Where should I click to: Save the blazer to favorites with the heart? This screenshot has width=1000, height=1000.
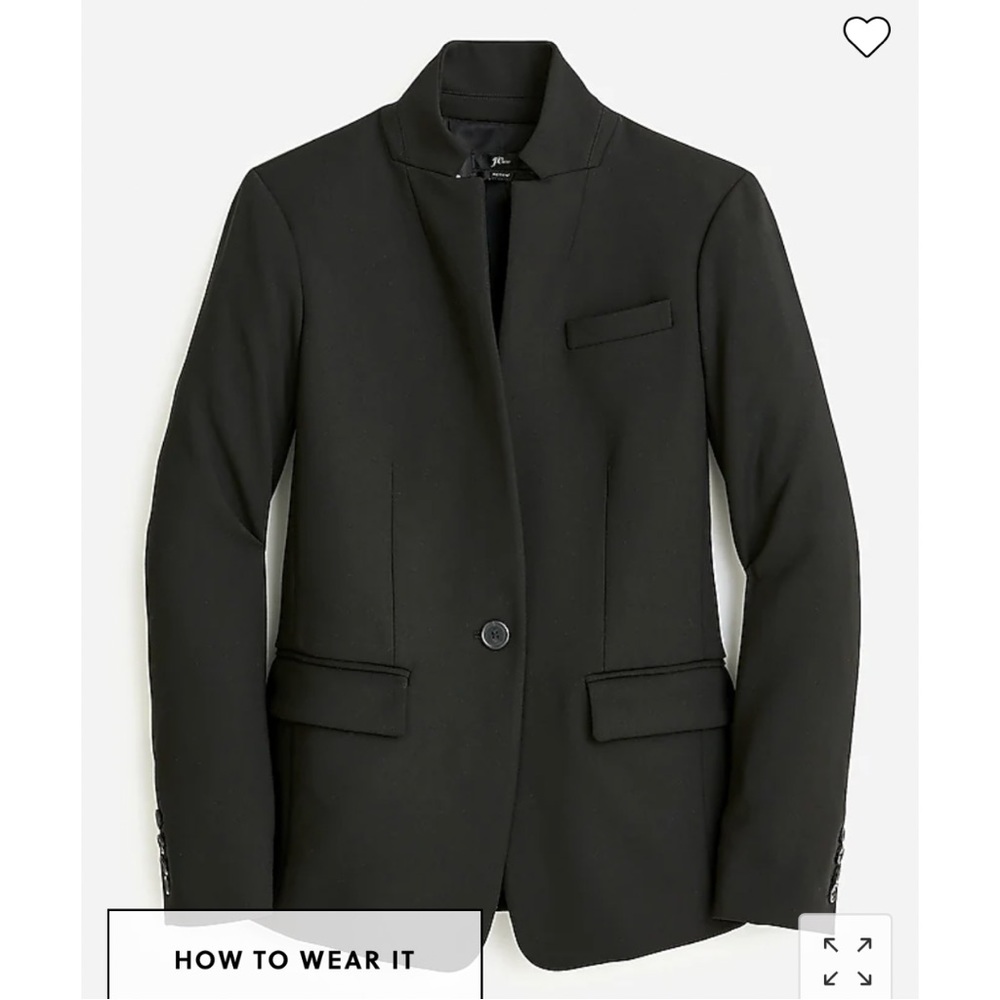tap(866, 37)
